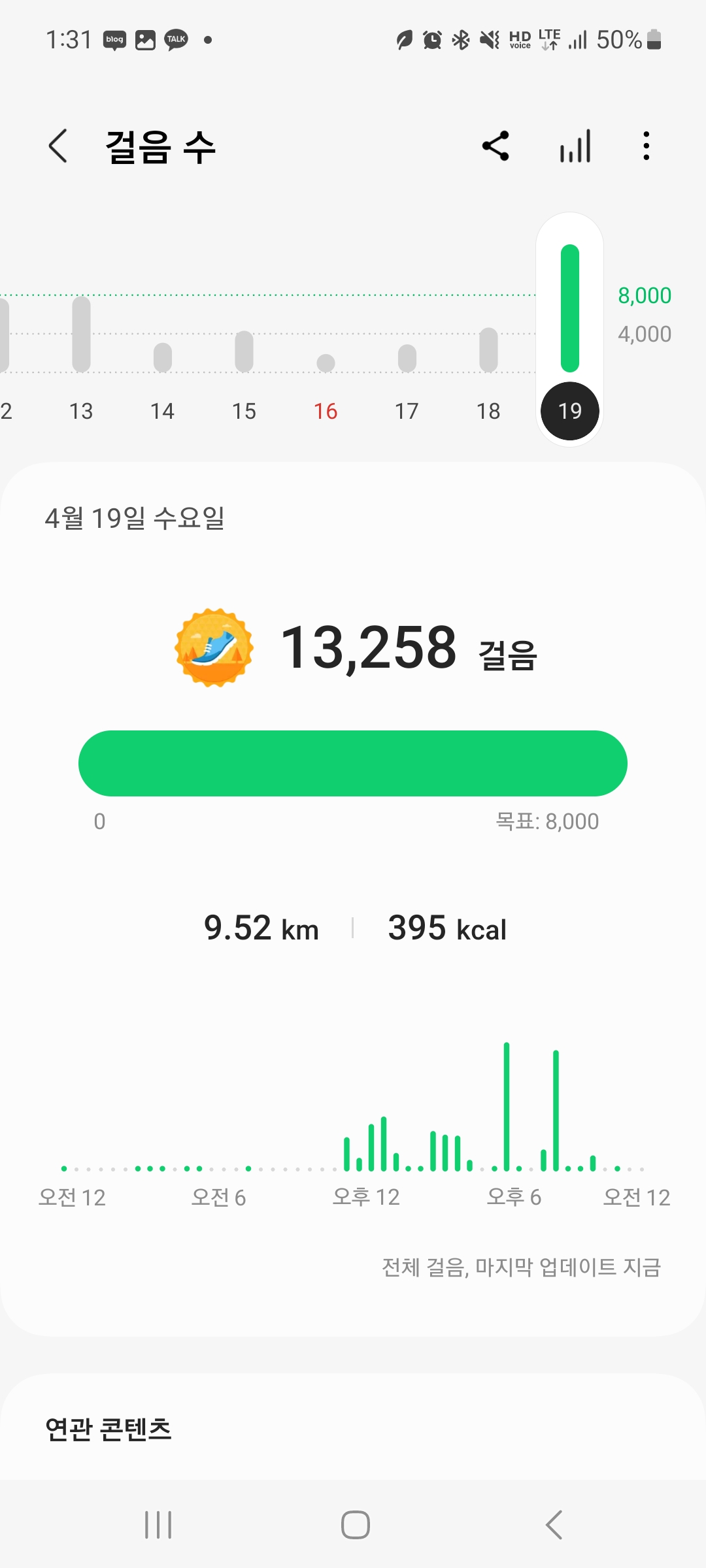Viewport: 706px width, 1568px height.
Task: Select the step bar for day 17
Action: 407,358
